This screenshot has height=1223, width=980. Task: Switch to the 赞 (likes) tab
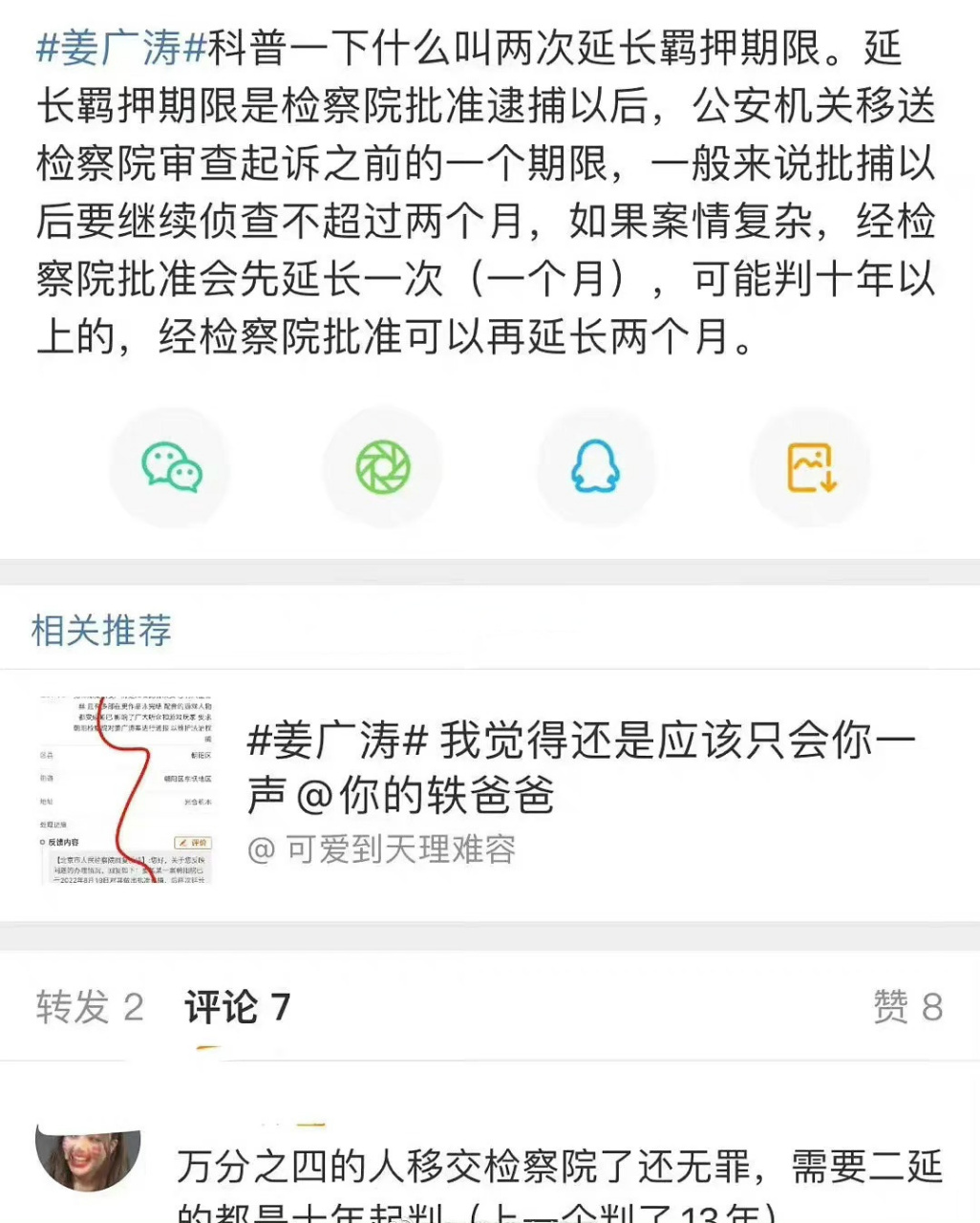[x=905, y=1006]
